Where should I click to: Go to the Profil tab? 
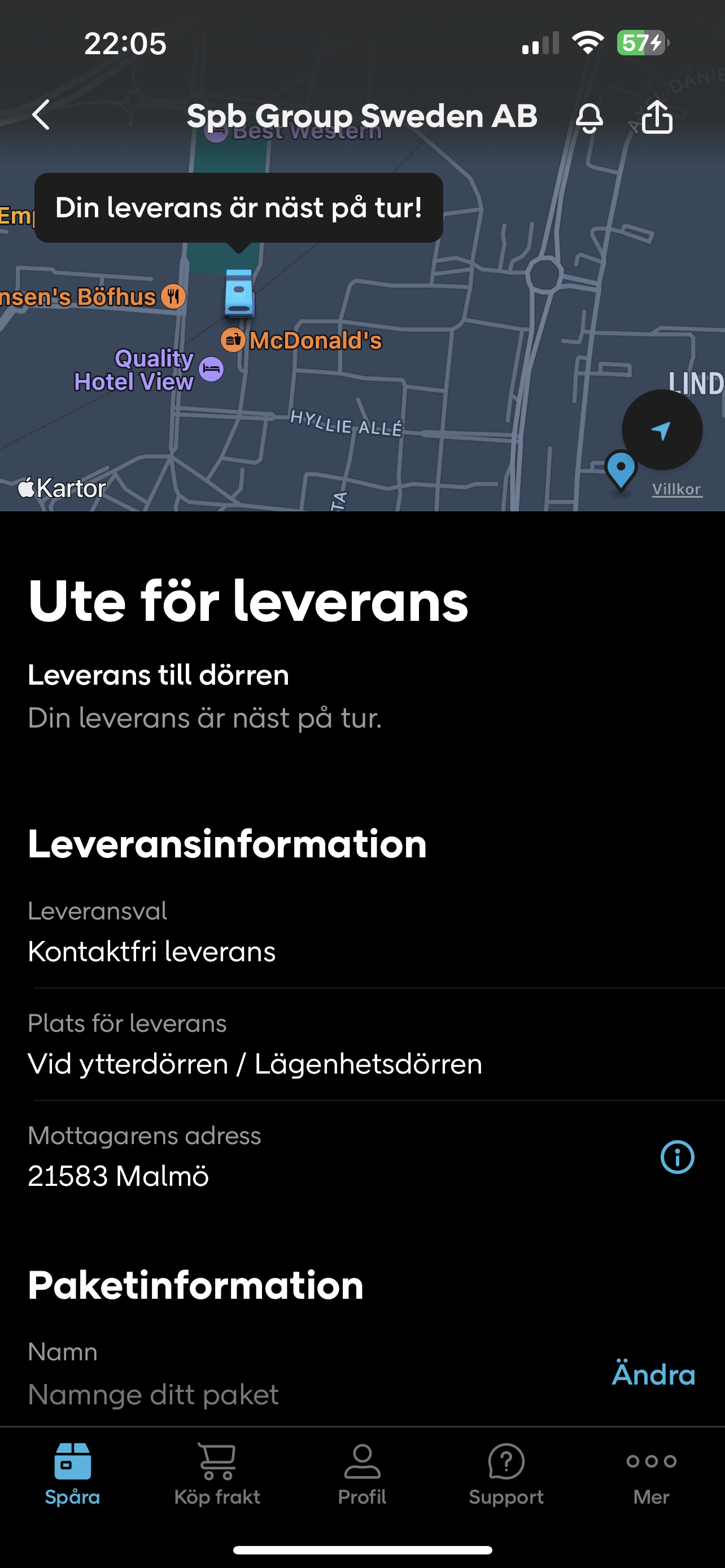[362, 1473]
